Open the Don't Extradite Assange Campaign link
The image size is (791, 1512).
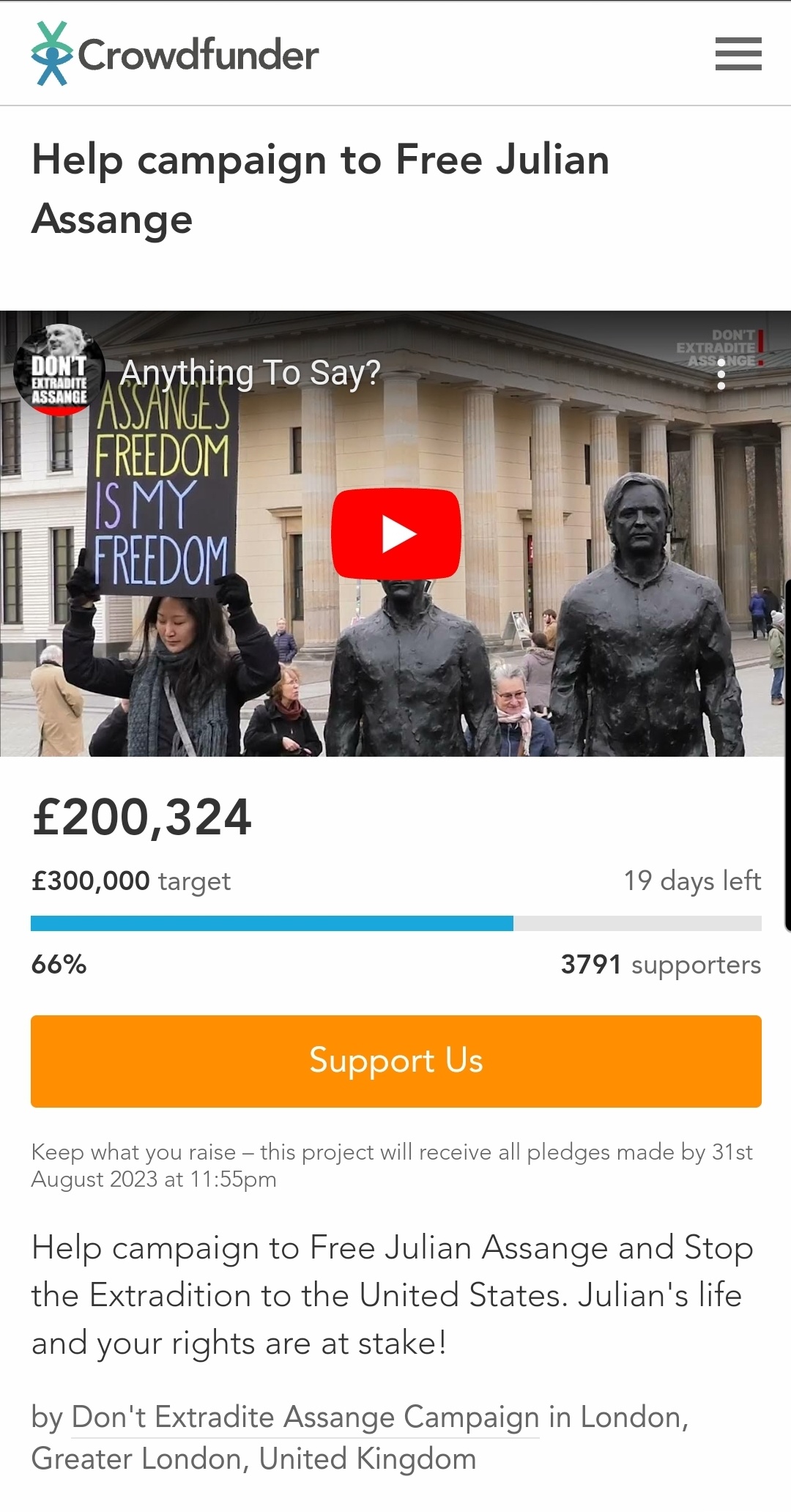coord(305,1417)
